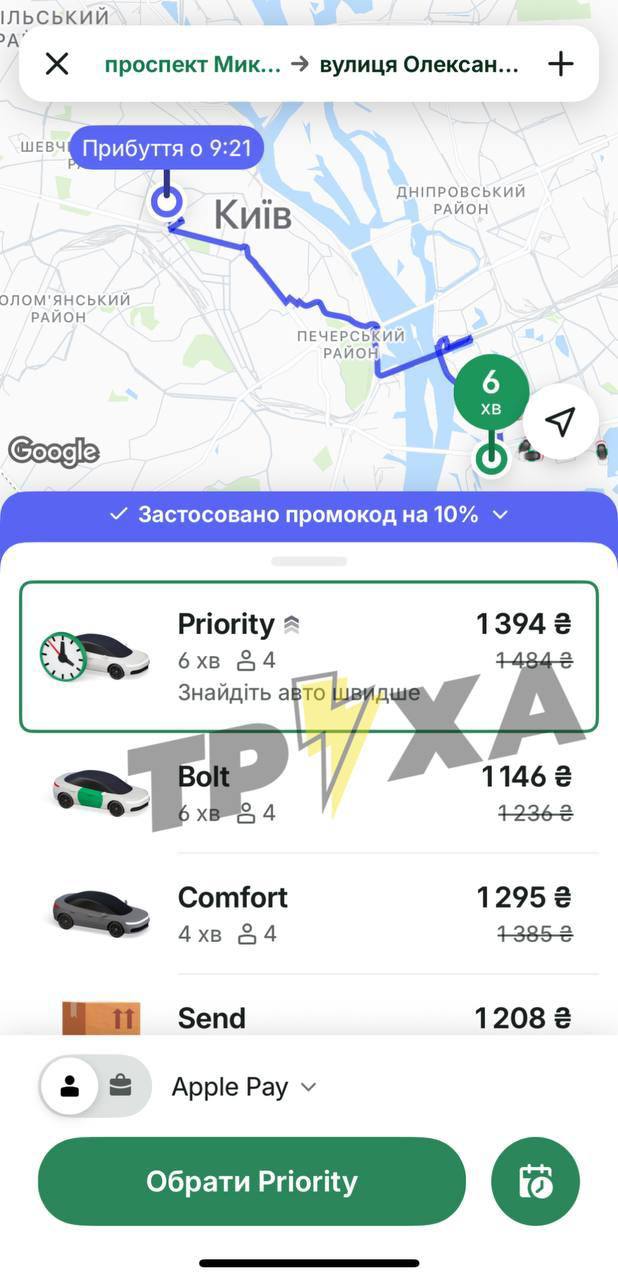Open the Apple Pay payment dropdown
The image size is (618, 1280).
point(244,1087)
